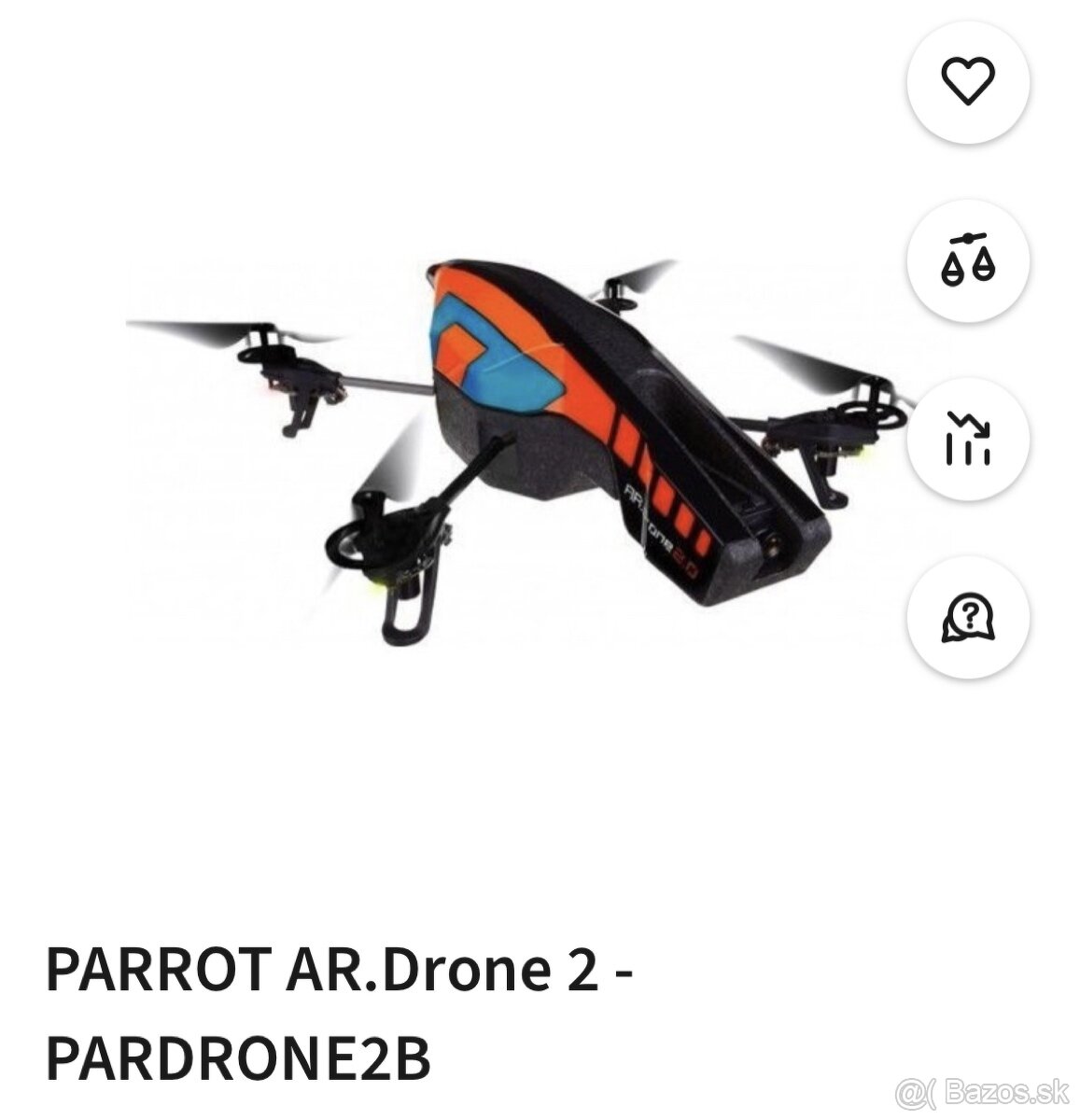This screenshot has width=1080, height=1120.
Task: Ask a question via the speech bubble icon
Action: (967, 616)
